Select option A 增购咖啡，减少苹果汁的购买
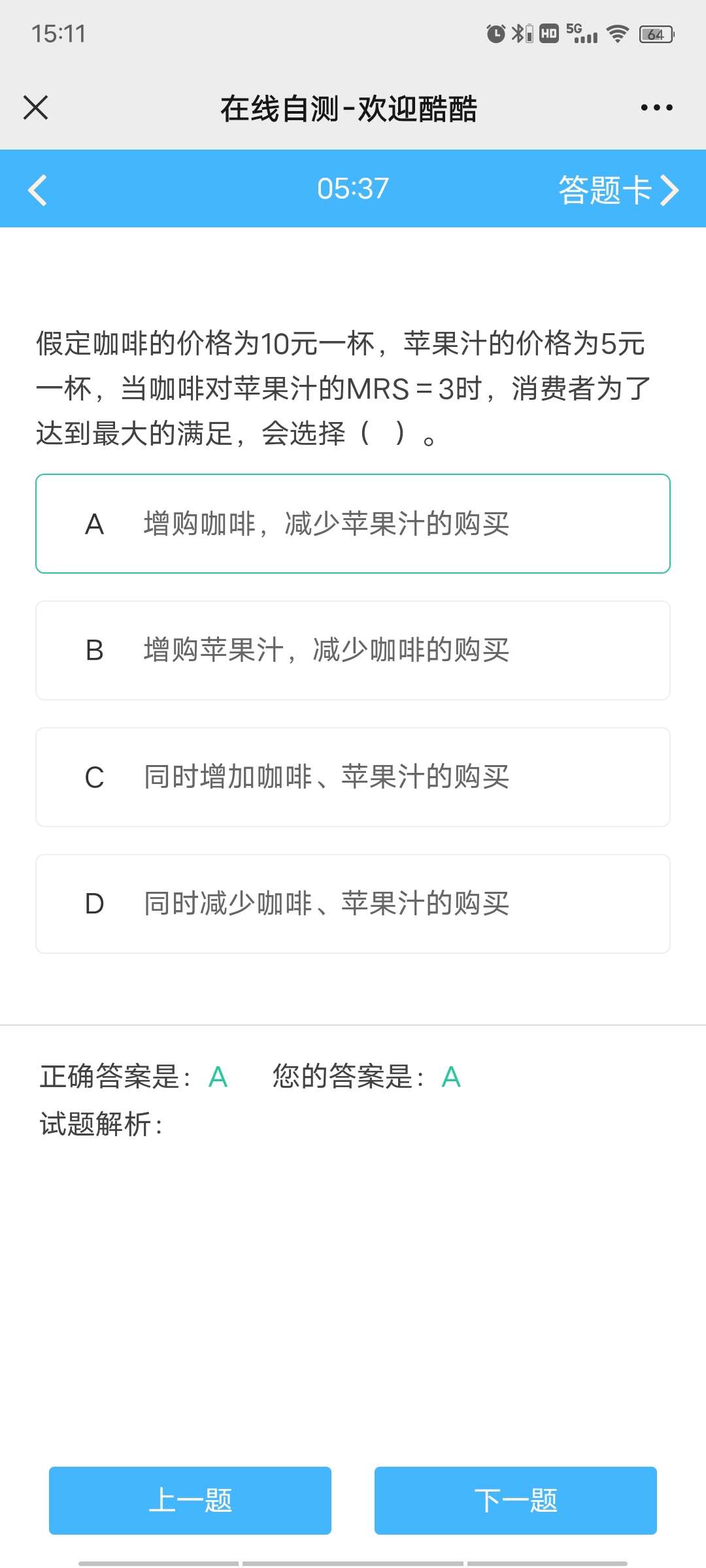 click(x=353, y=524)
